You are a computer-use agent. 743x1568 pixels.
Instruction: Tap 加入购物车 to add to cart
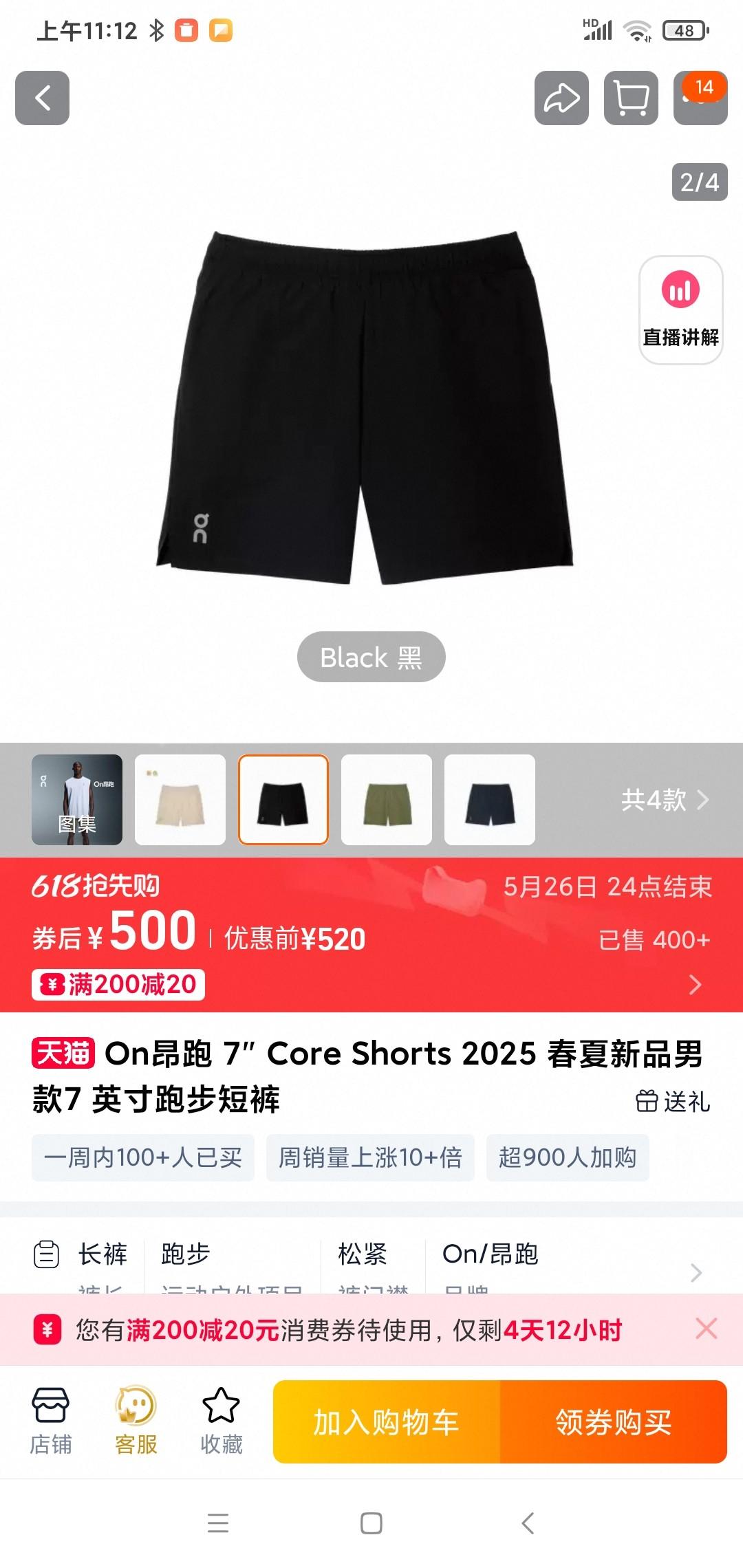click(386, 1422)
